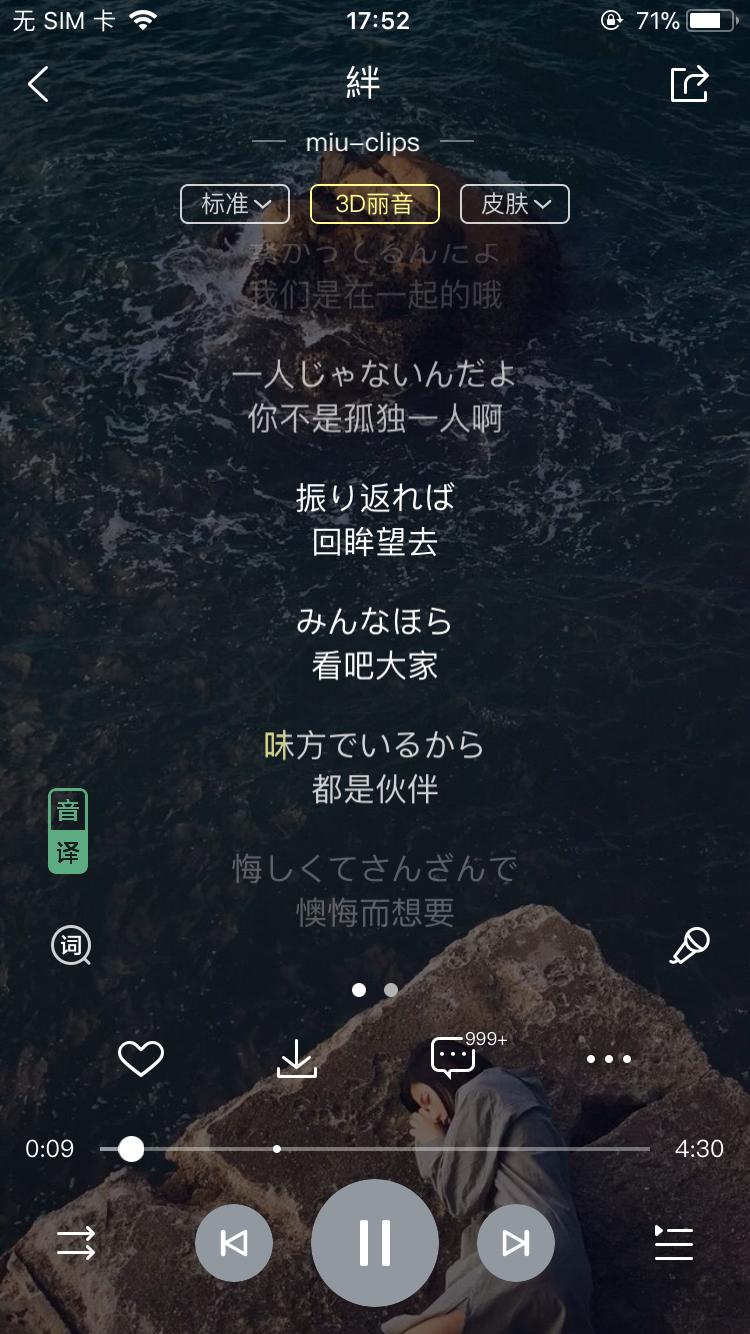
Task: Open the current play queue
Action: [673, 1243]
